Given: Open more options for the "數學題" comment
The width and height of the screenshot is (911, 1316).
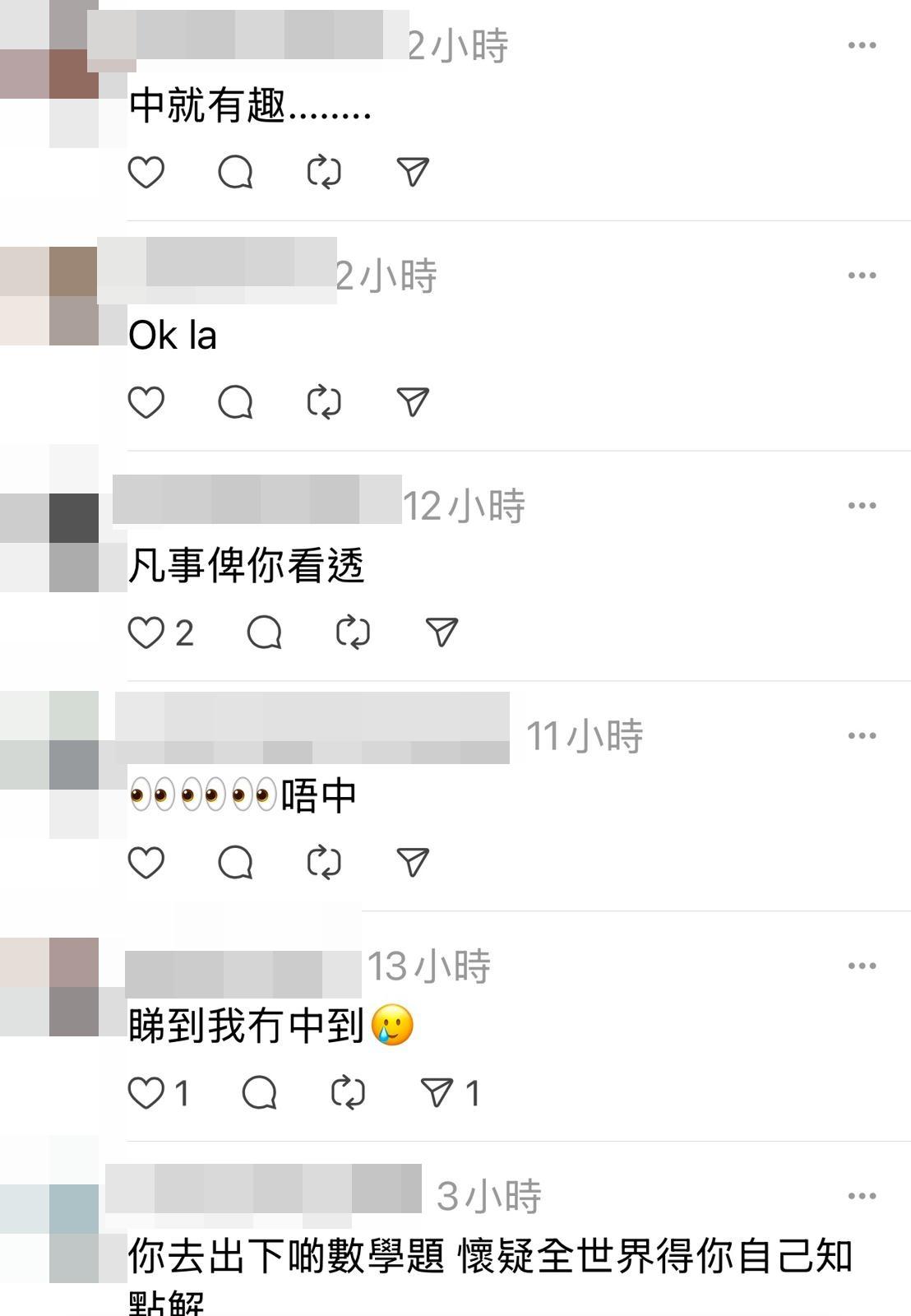Looking at the screenshot, I should [861, 1197].
